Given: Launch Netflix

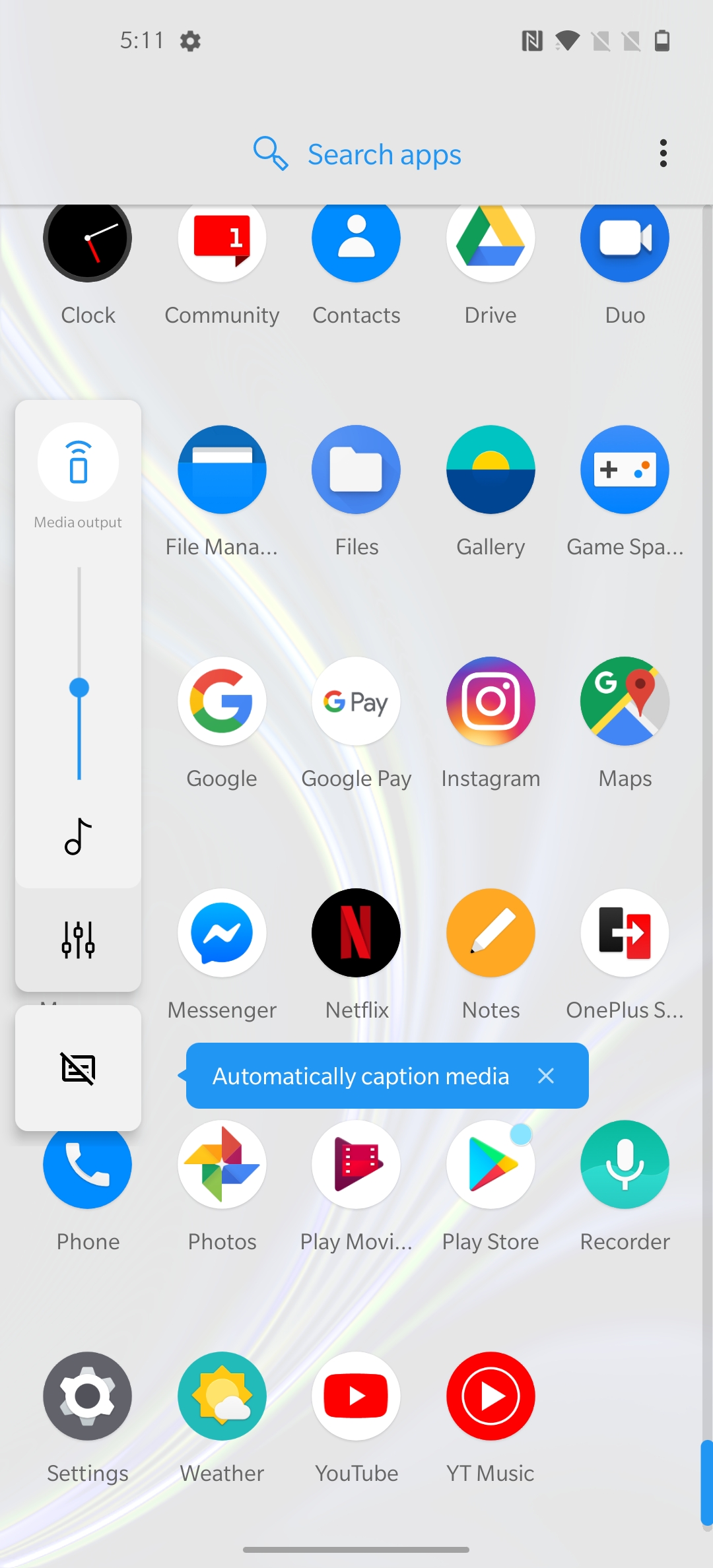Looking at the screenshot, I should click(356, 933).
